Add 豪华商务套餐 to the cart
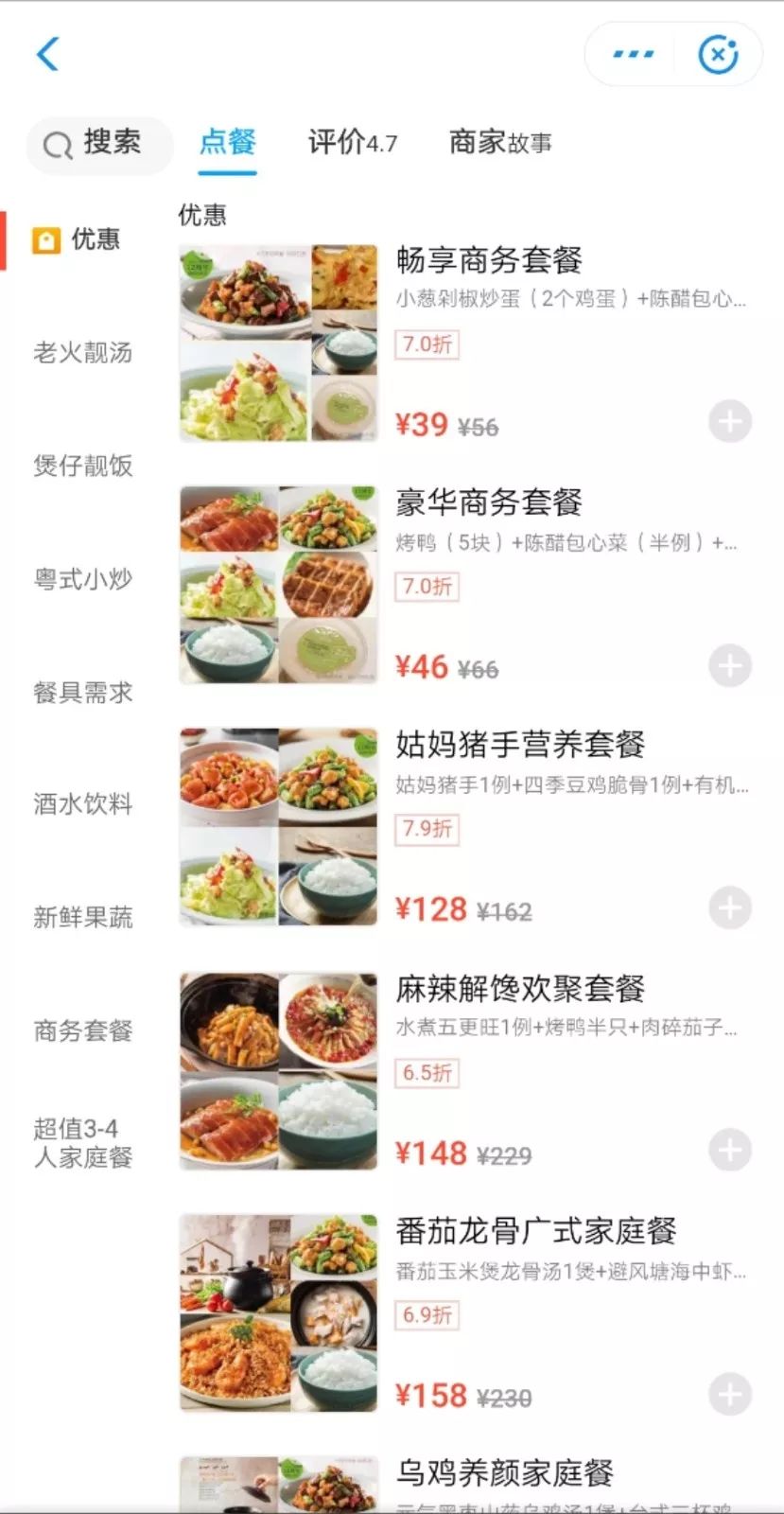 click(x=729, y=666)
